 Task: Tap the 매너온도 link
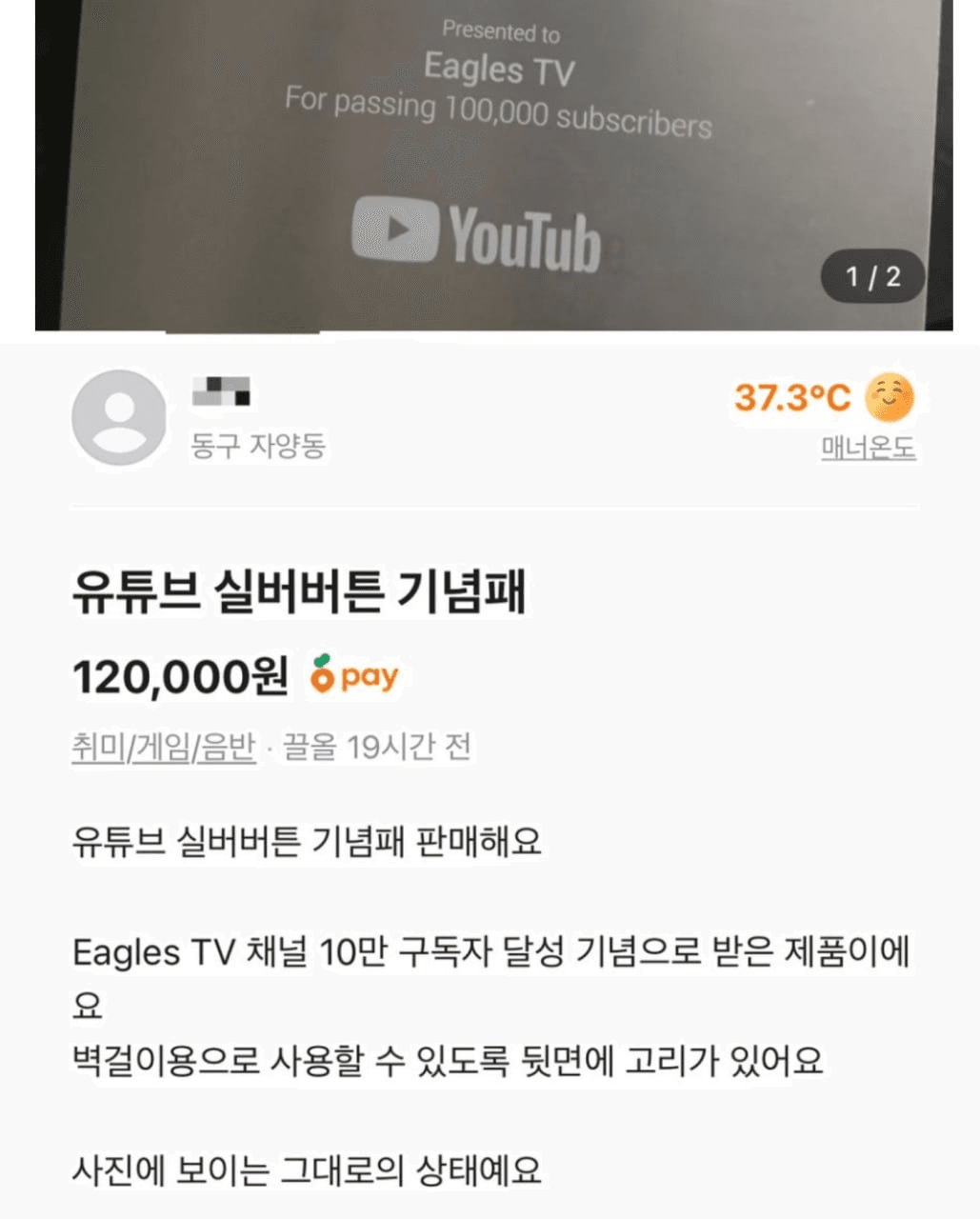click(x=868, y=449)
